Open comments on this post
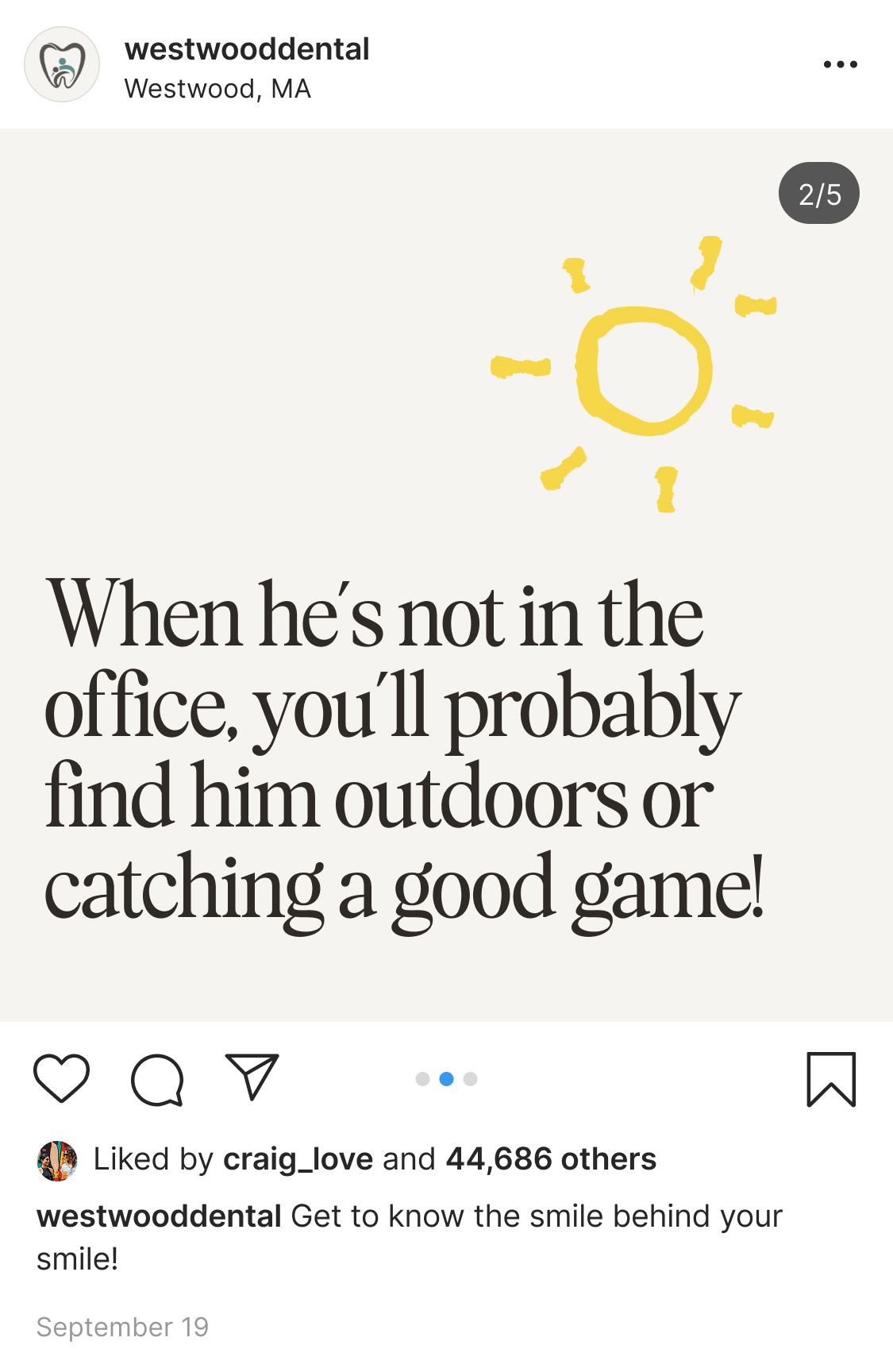Image resolution: width=893 pixels, height=1372 pixels. click(x=157, y=1080)
